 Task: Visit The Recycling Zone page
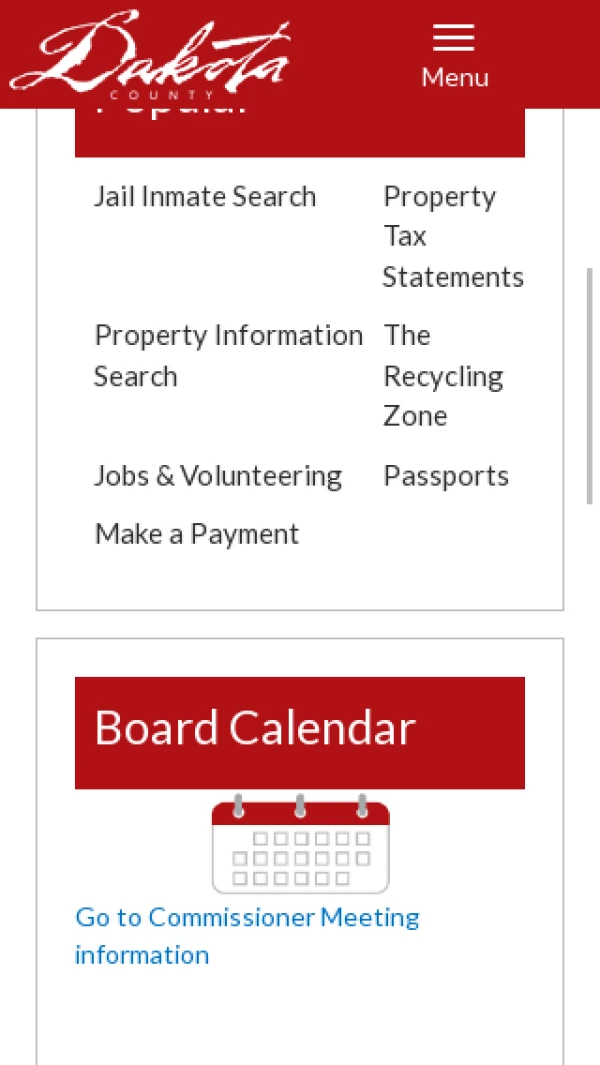pos(443,375)
